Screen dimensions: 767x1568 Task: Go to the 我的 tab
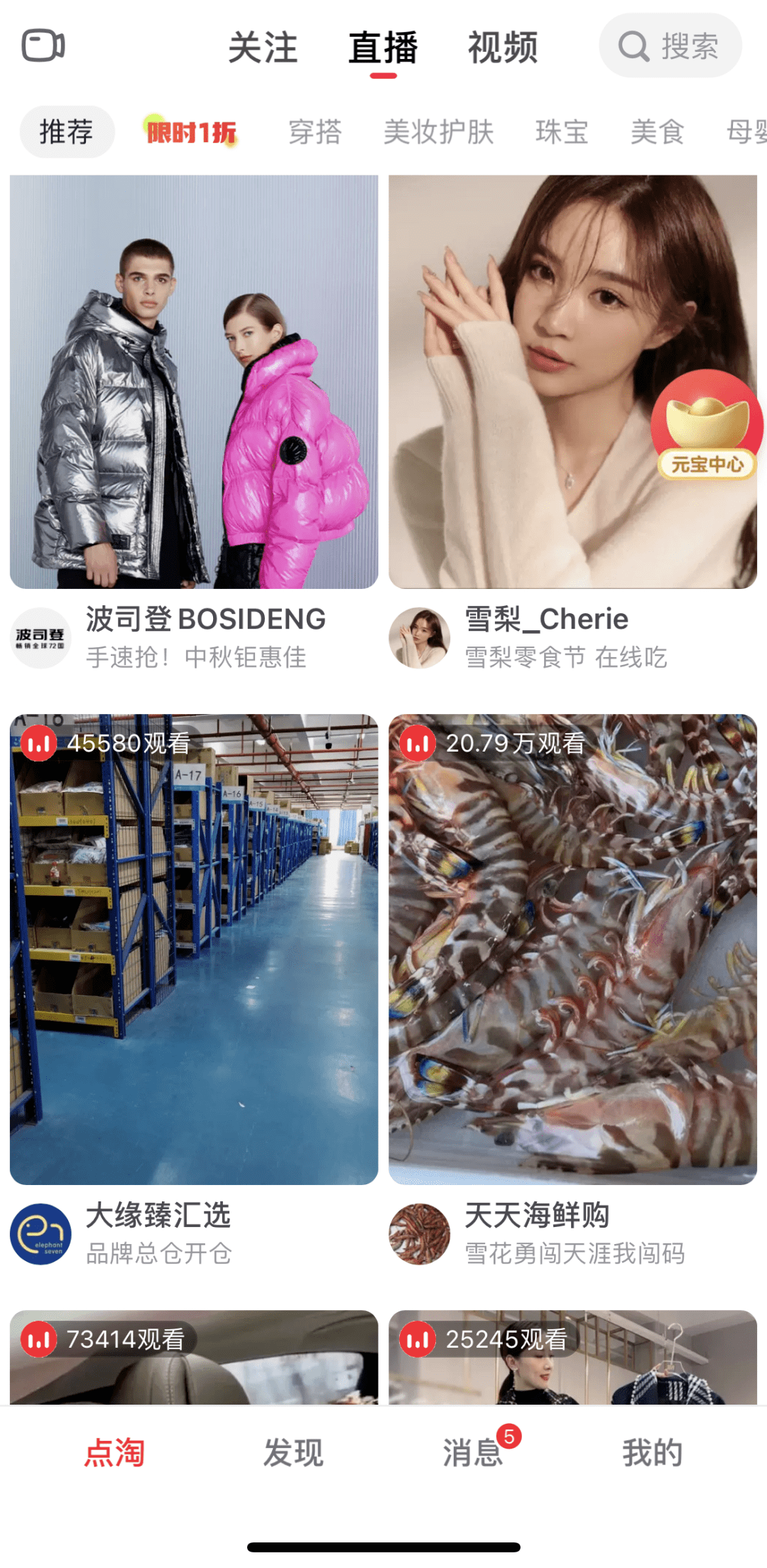653,1452
